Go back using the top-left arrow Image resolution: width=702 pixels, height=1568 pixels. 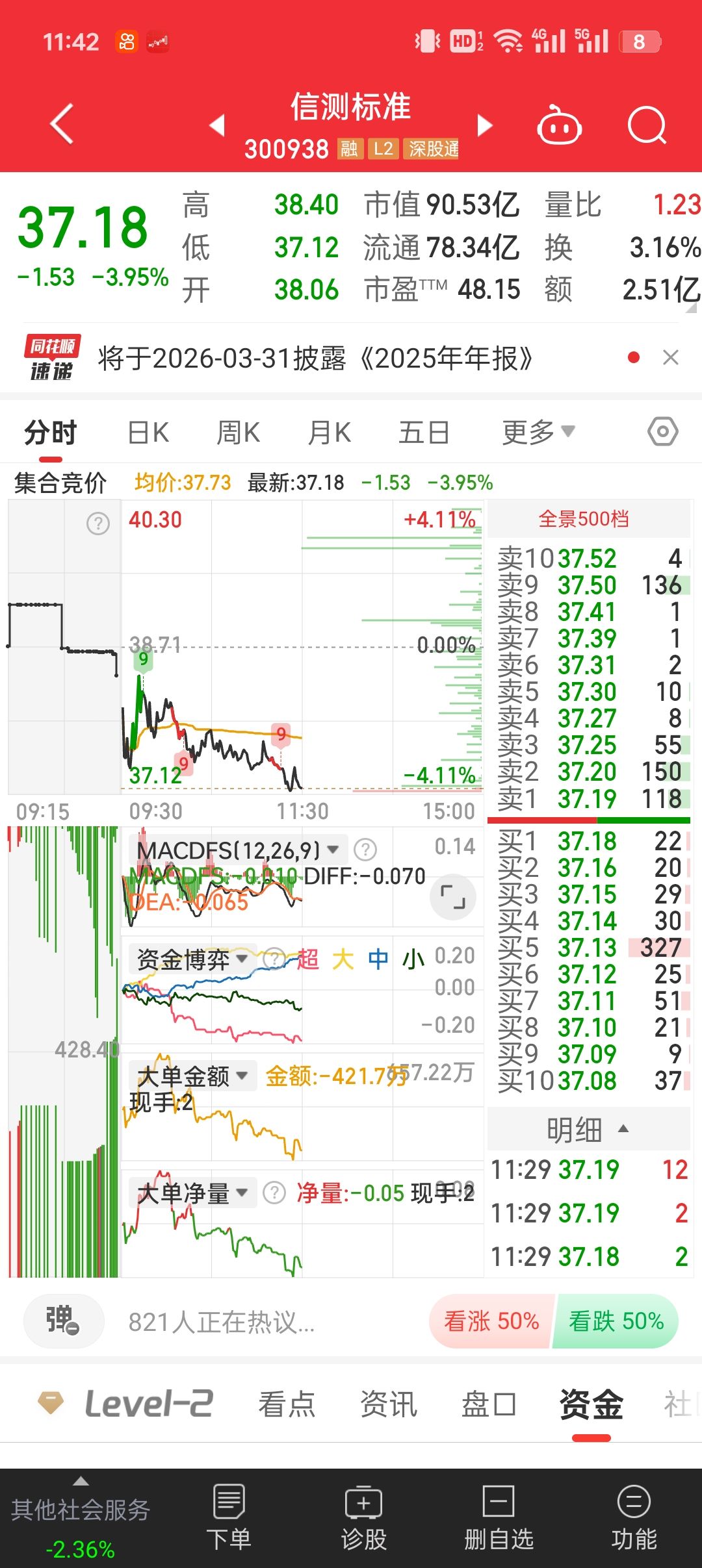coord(62,123)
